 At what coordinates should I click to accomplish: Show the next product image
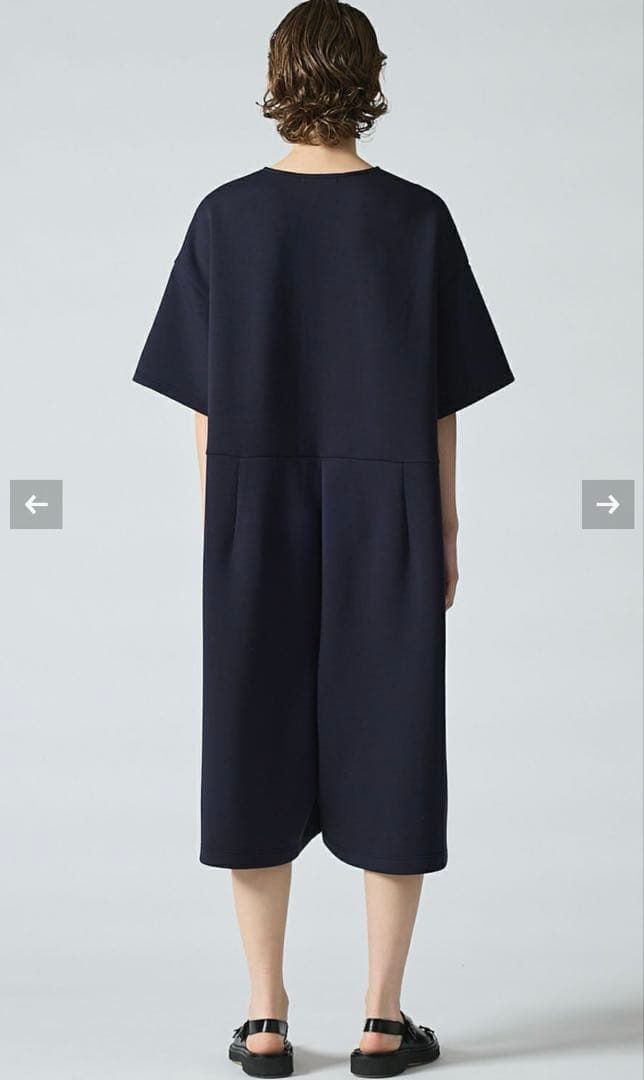[607, 504]
